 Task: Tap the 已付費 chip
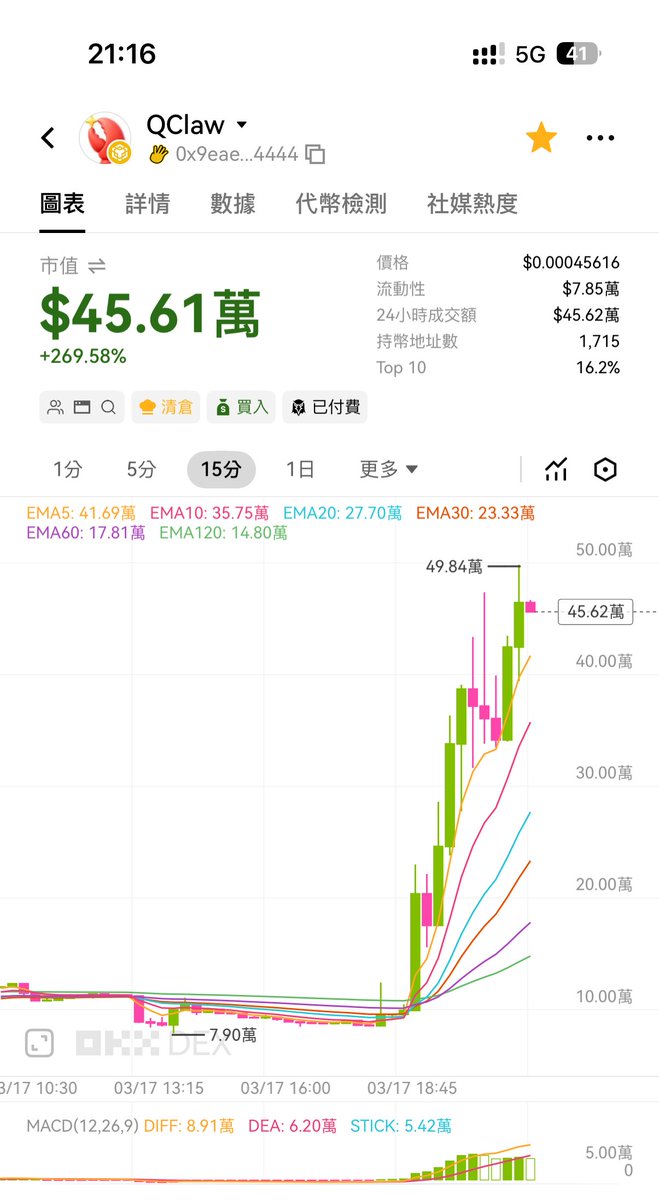pyautogui.click(x=325, y=407)
